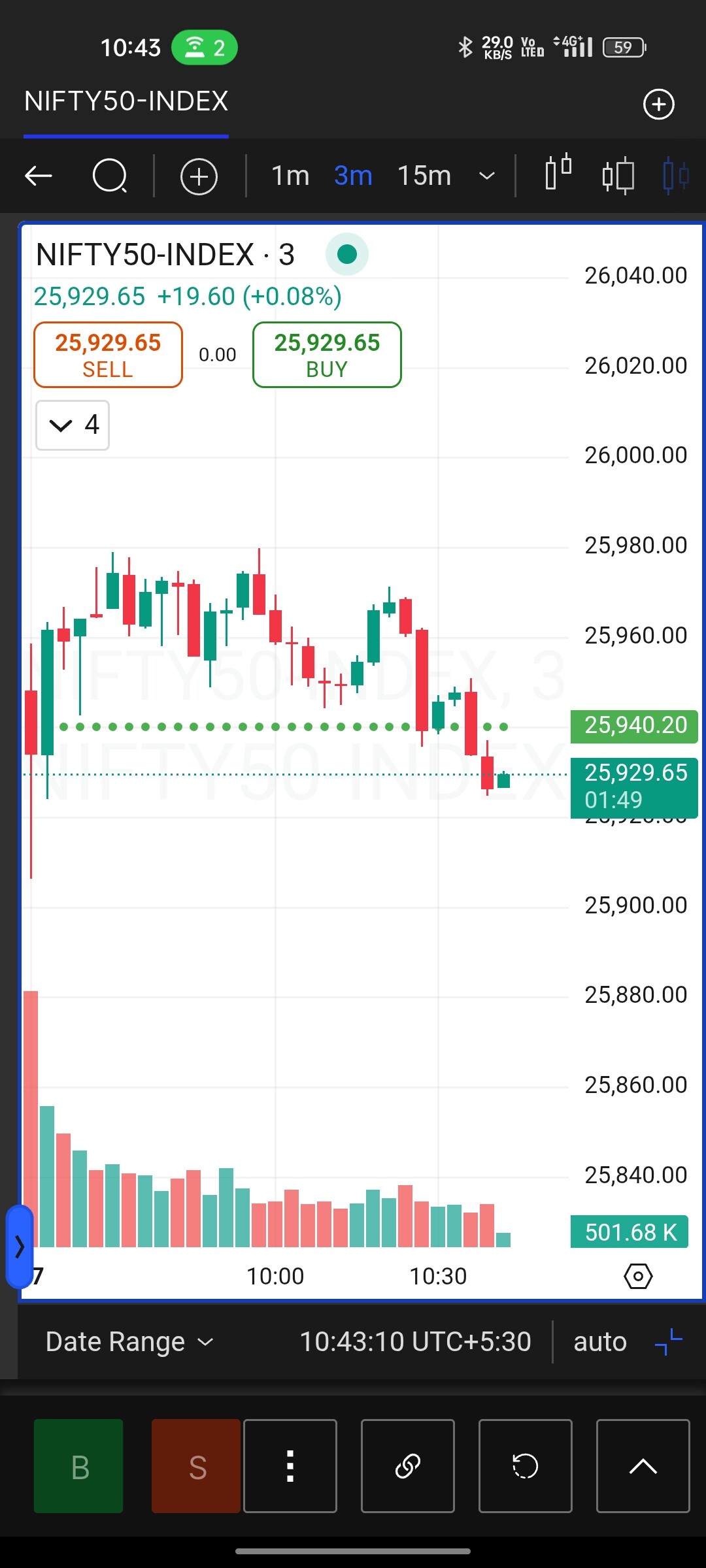Screen dimensions: 706x1568
Task: Expand the panel with up chevron
Action: coord(643,1466)
